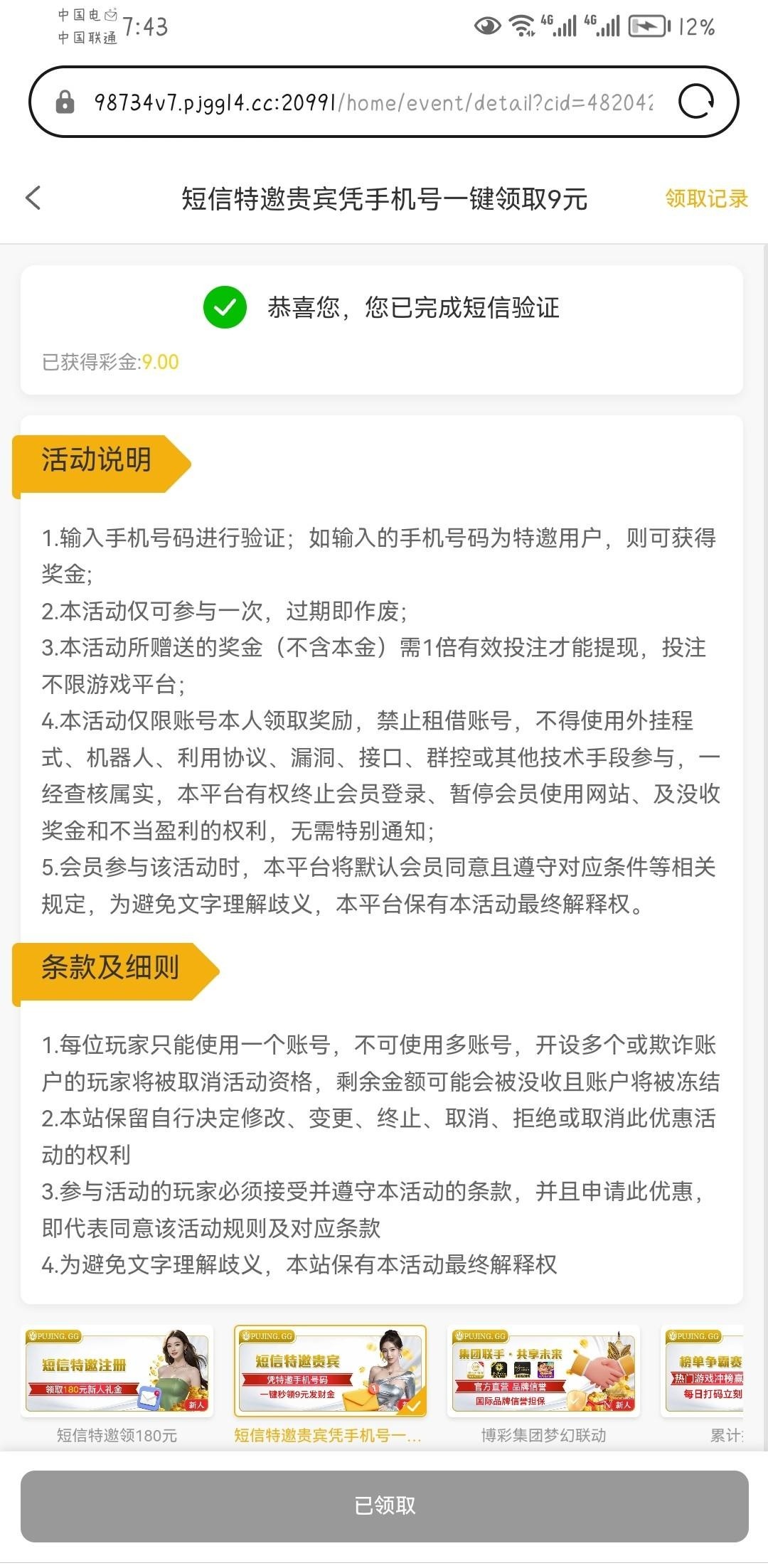This screenshot has height=1568, width=768.
Task: Tap the 已领取 button at the bottom
Action: pos(384,1505)
